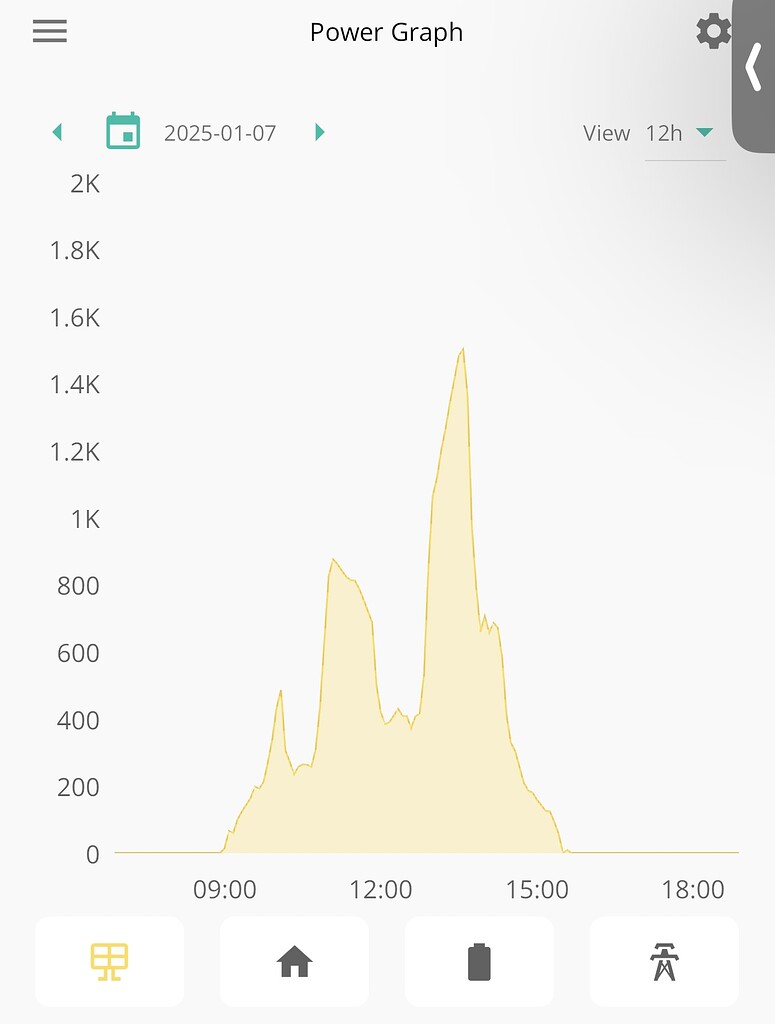Click the View label next to the dropdown
775x1024 pixels.
pos(606,132)
